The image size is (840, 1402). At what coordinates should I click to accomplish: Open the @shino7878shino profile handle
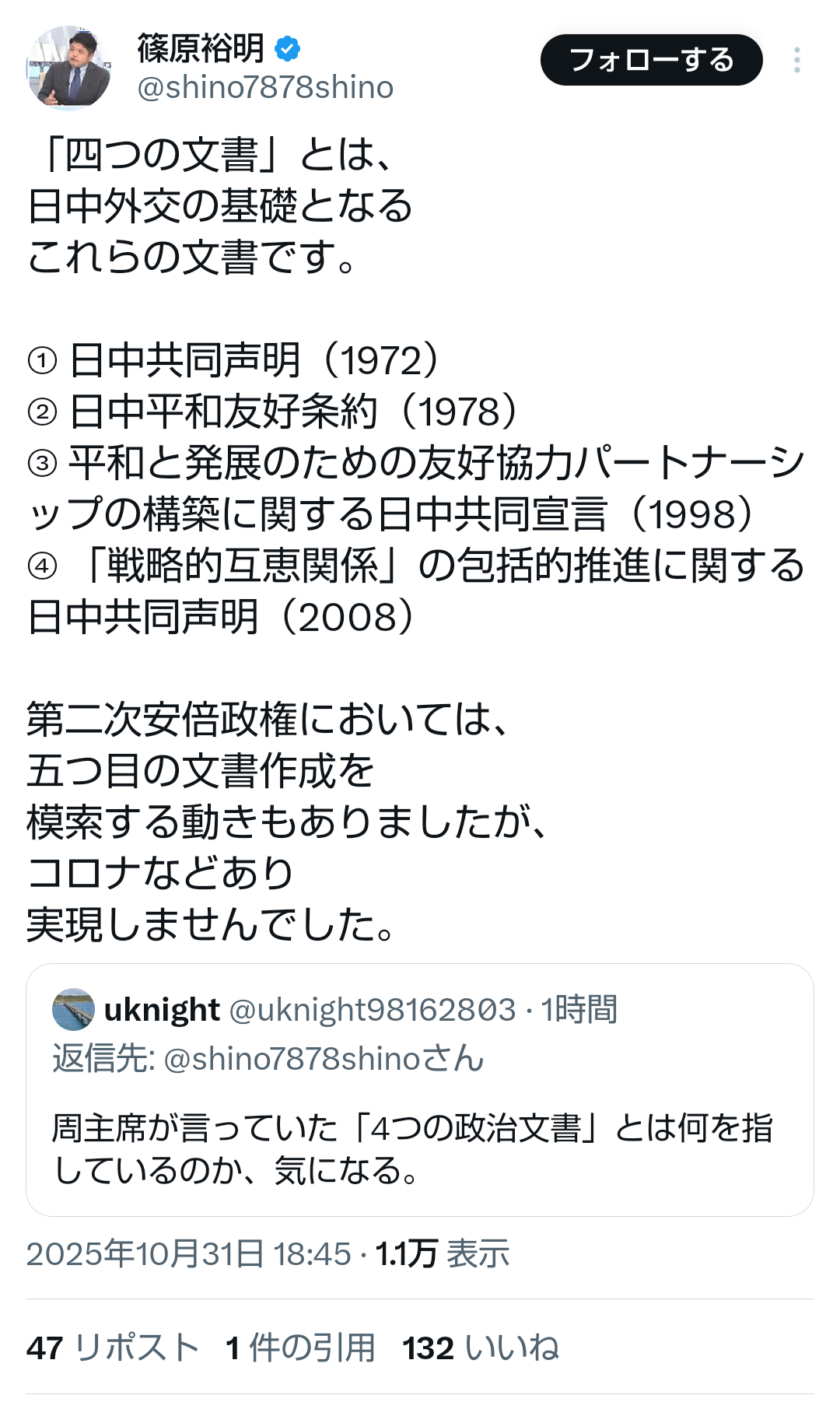[265, 87]
